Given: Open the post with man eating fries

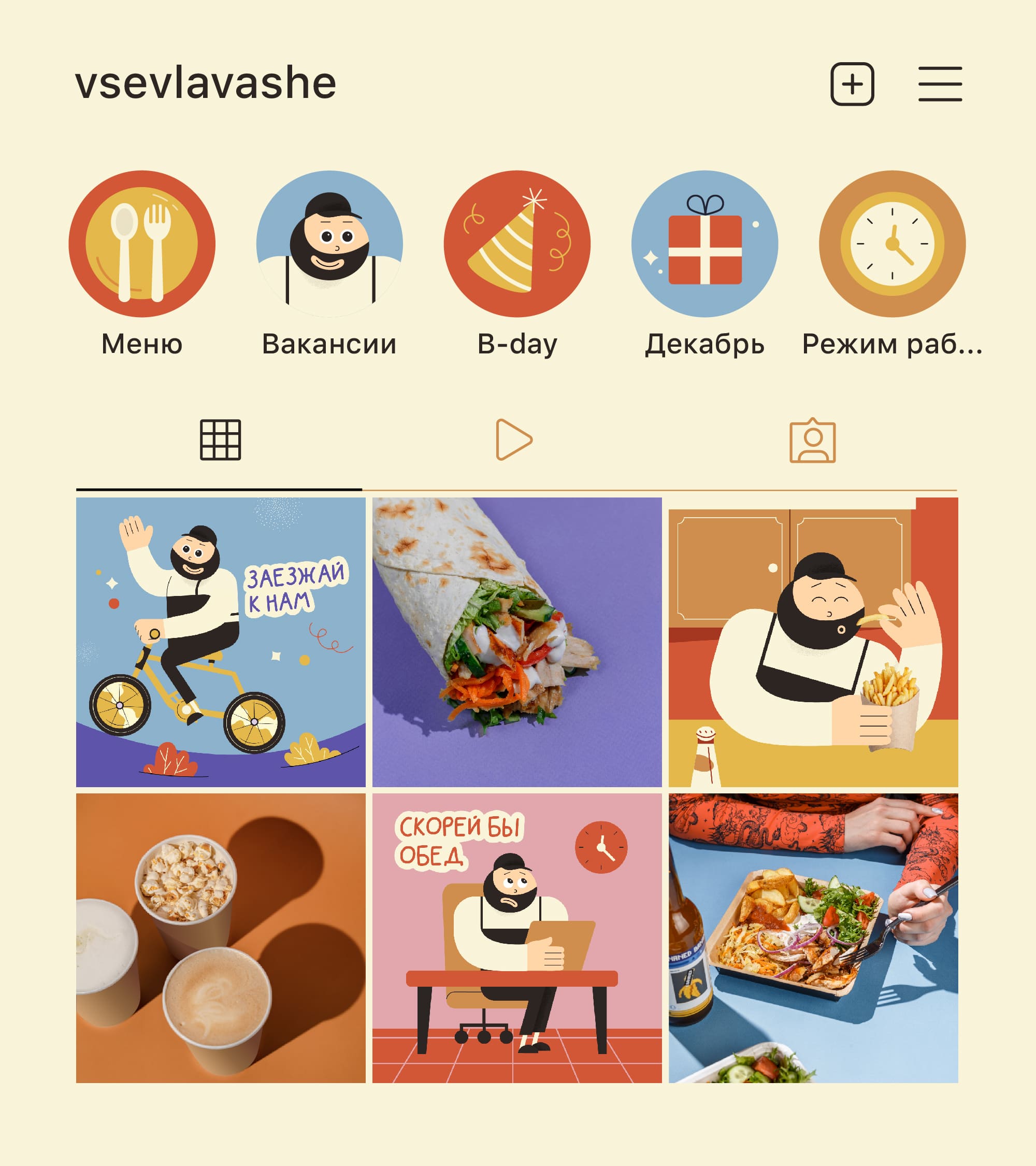Looking at the screenshot, I should click(x=813, y=642).
